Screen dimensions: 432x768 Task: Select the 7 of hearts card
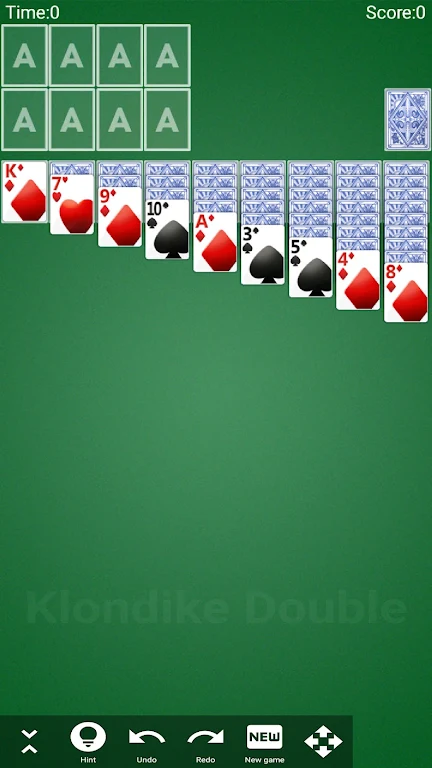coord(72,204)
